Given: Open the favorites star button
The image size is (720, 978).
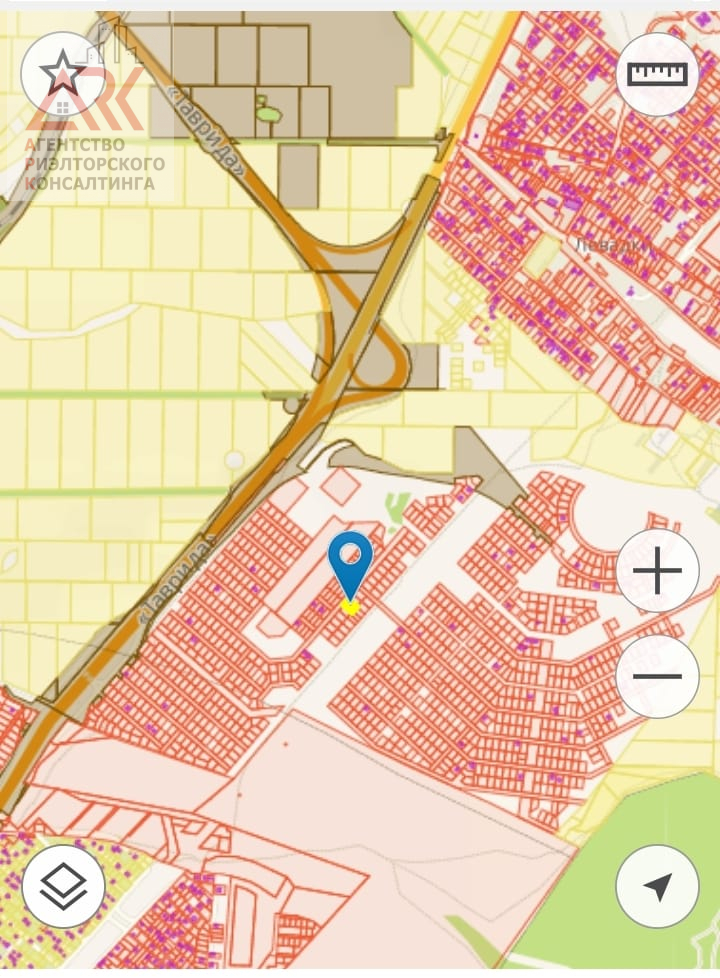Looking at the screenshot, I should pyautogui.click(x=62, y=73).
